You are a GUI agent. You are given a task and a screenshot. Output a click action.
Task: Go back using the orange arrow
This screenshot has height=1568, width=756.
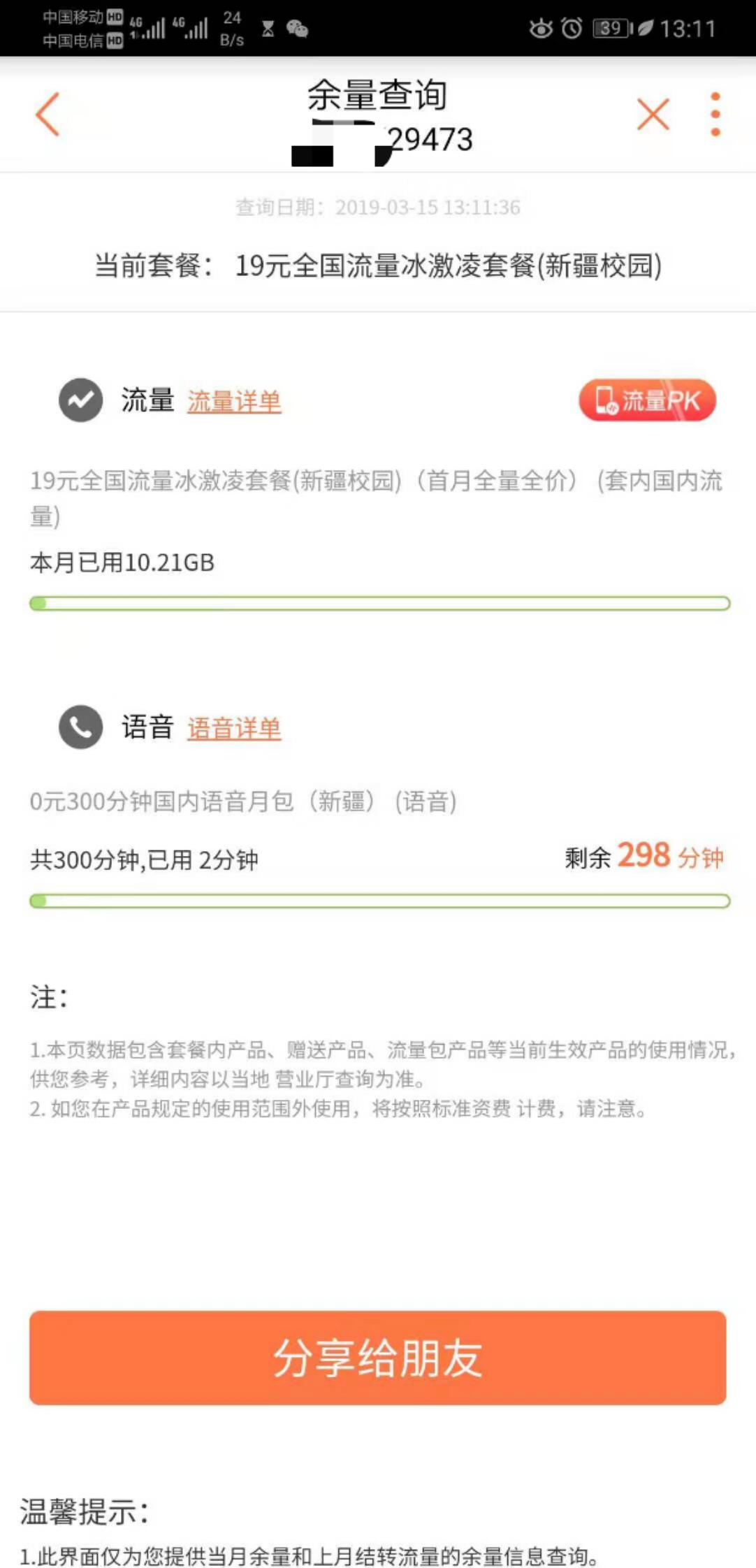pos(48,114)
